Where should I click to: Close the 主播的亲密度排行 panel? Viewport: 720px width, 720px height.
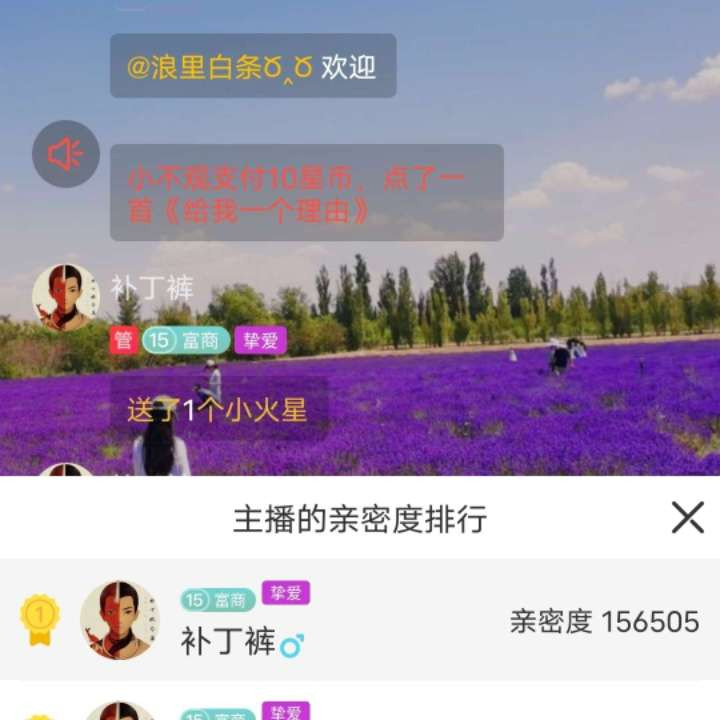[687, 517]
